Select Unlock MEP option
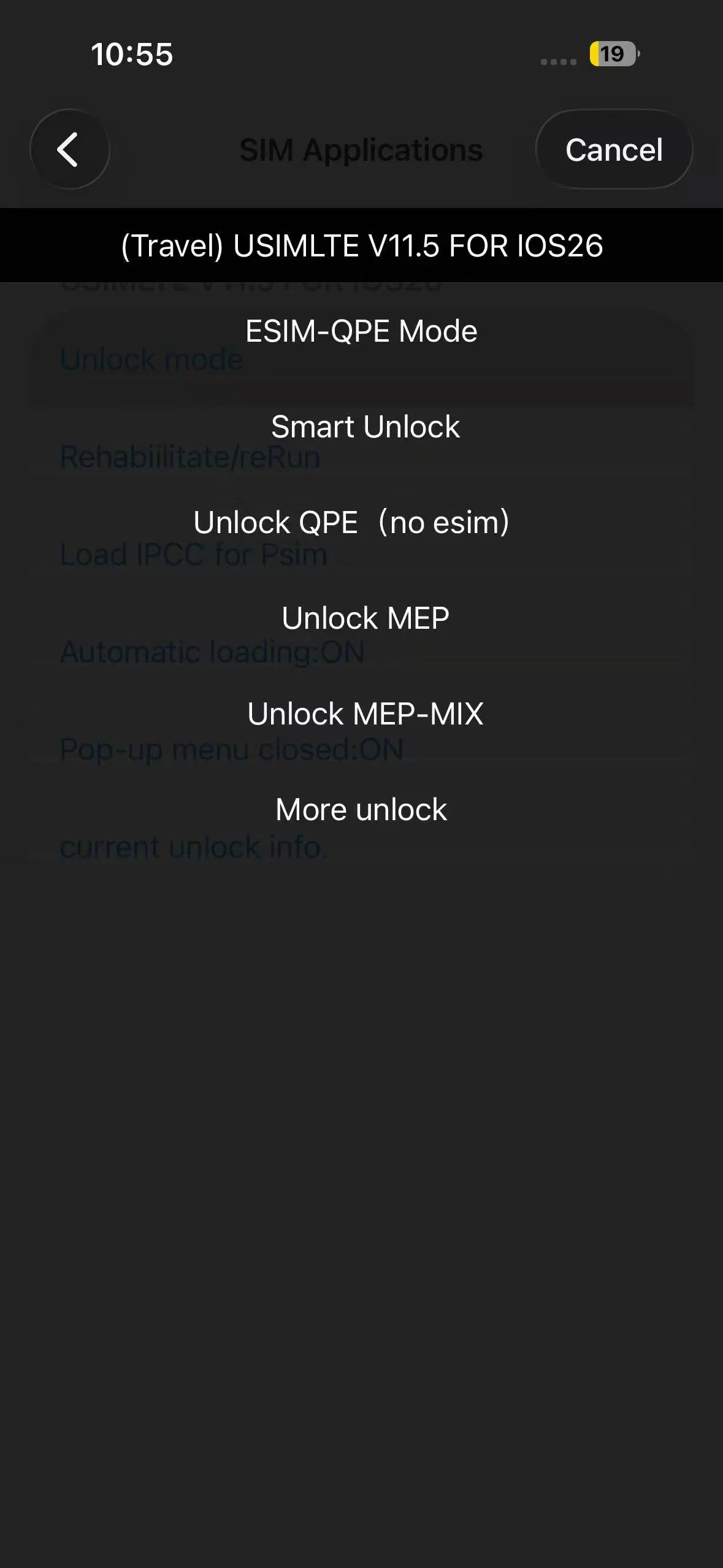The height and width of the screenshot is (1568, 723). [x=365, y=618]
